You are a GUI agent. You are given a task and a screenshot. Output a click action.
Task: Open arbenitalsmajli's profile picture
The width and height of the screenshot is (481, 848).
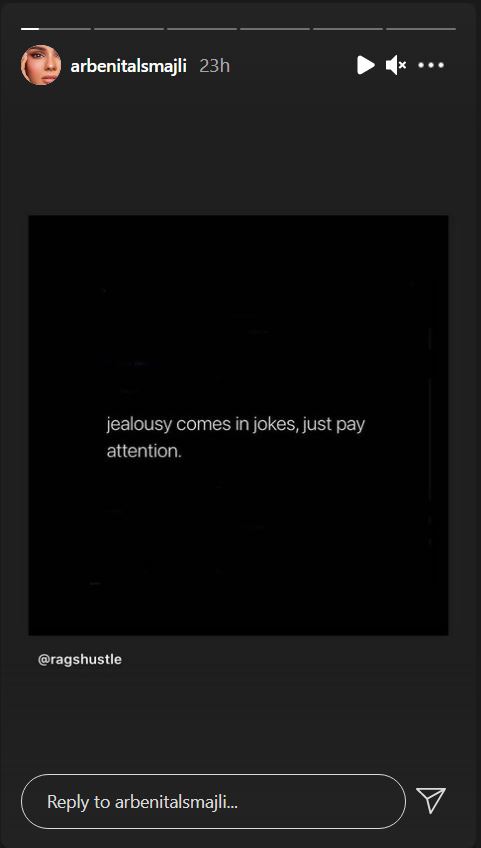click(41, 65)
